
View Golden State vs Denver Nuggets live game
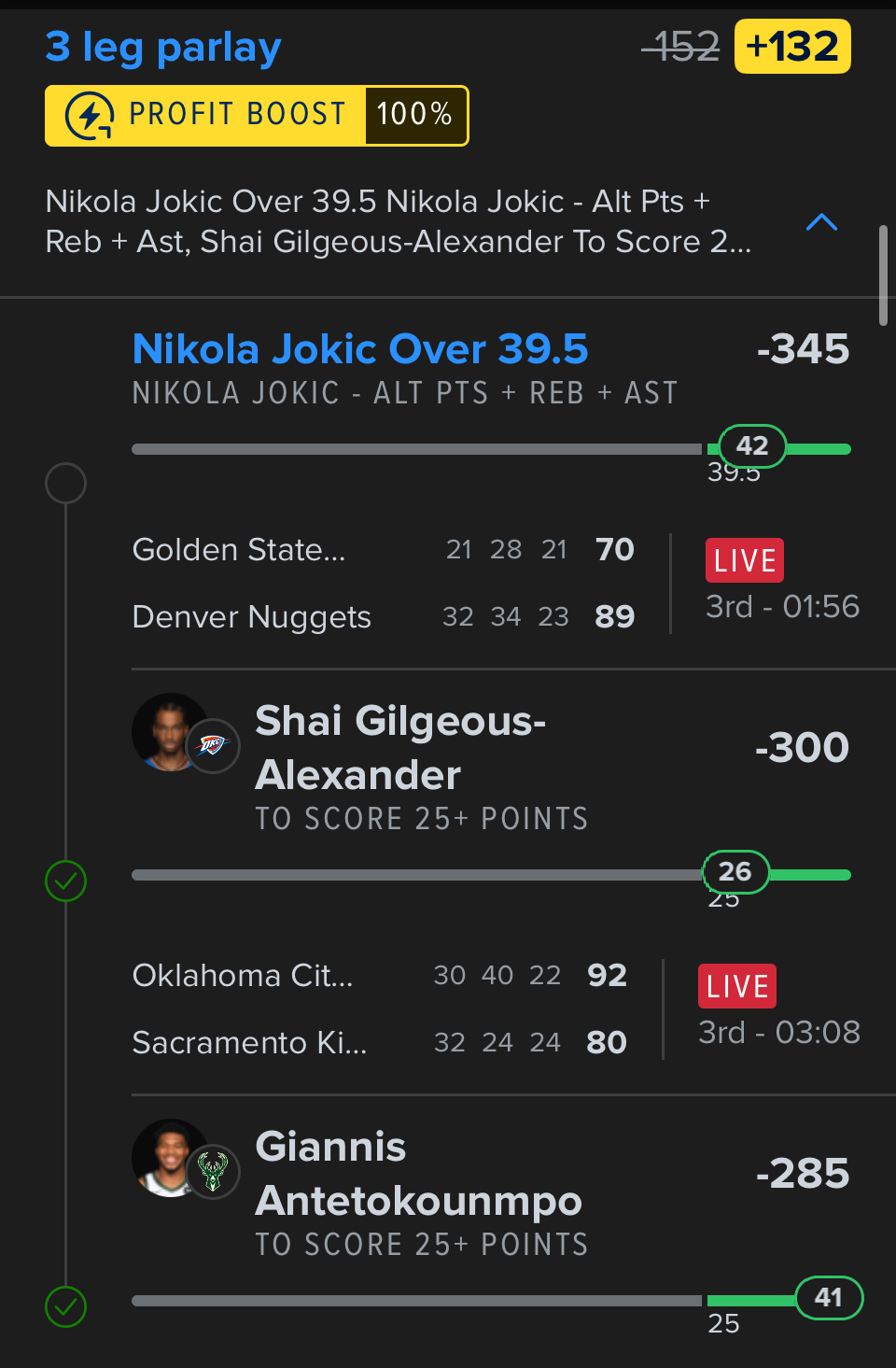383,584
